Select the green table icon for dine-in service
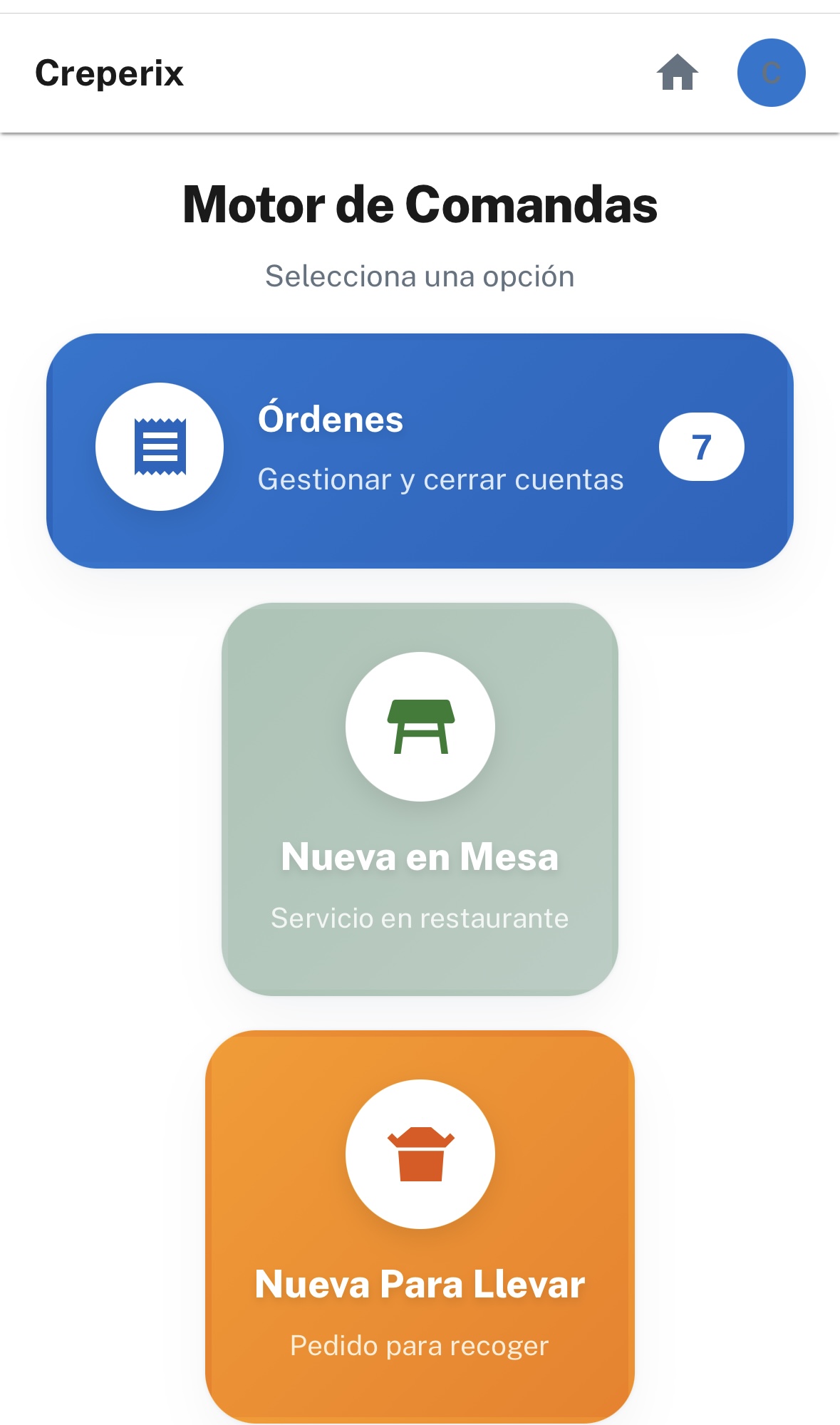Image resolution: width=840 pixels, height=1425 pixels. pos(420,727)
